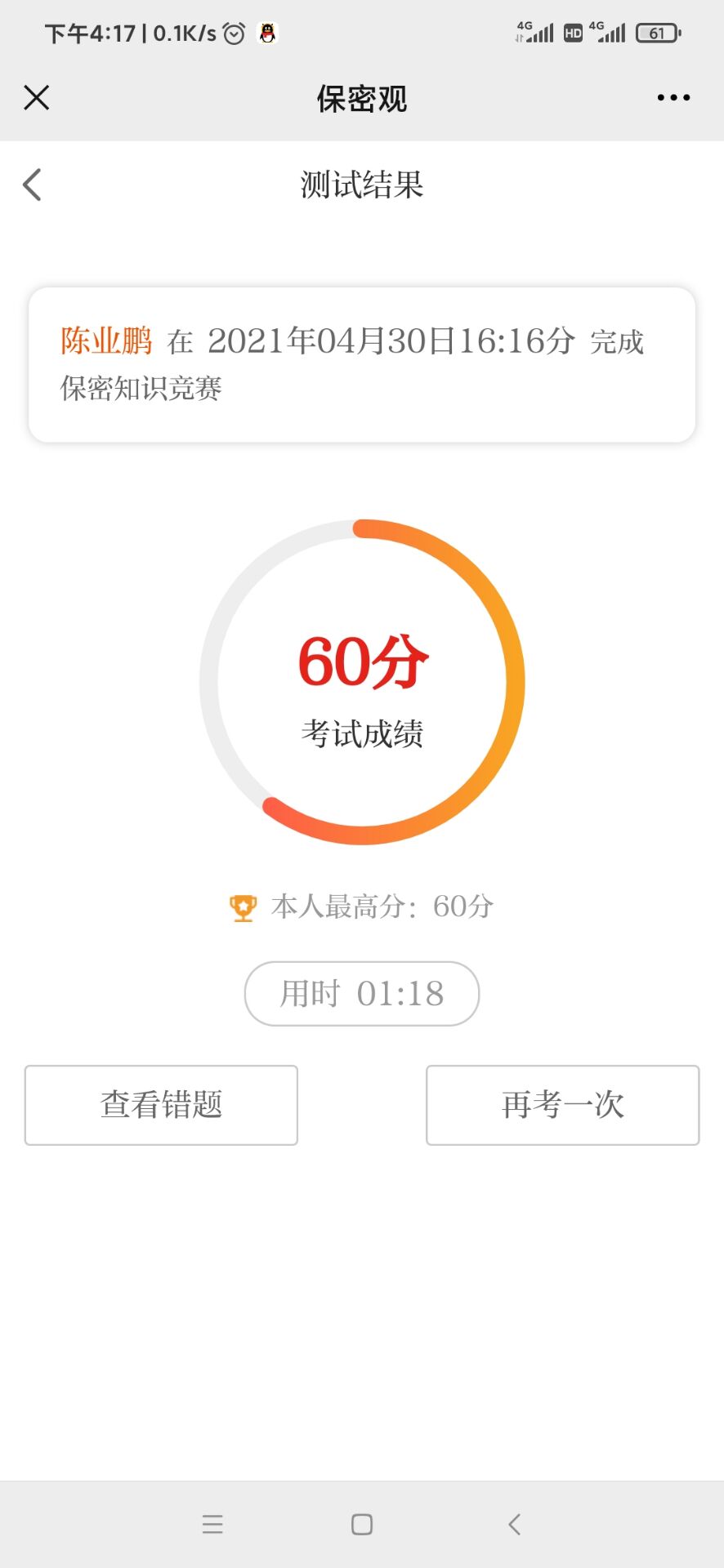Select 再考一次 to retake the exam
The image size is (724, 1568).
(562, 1105)
